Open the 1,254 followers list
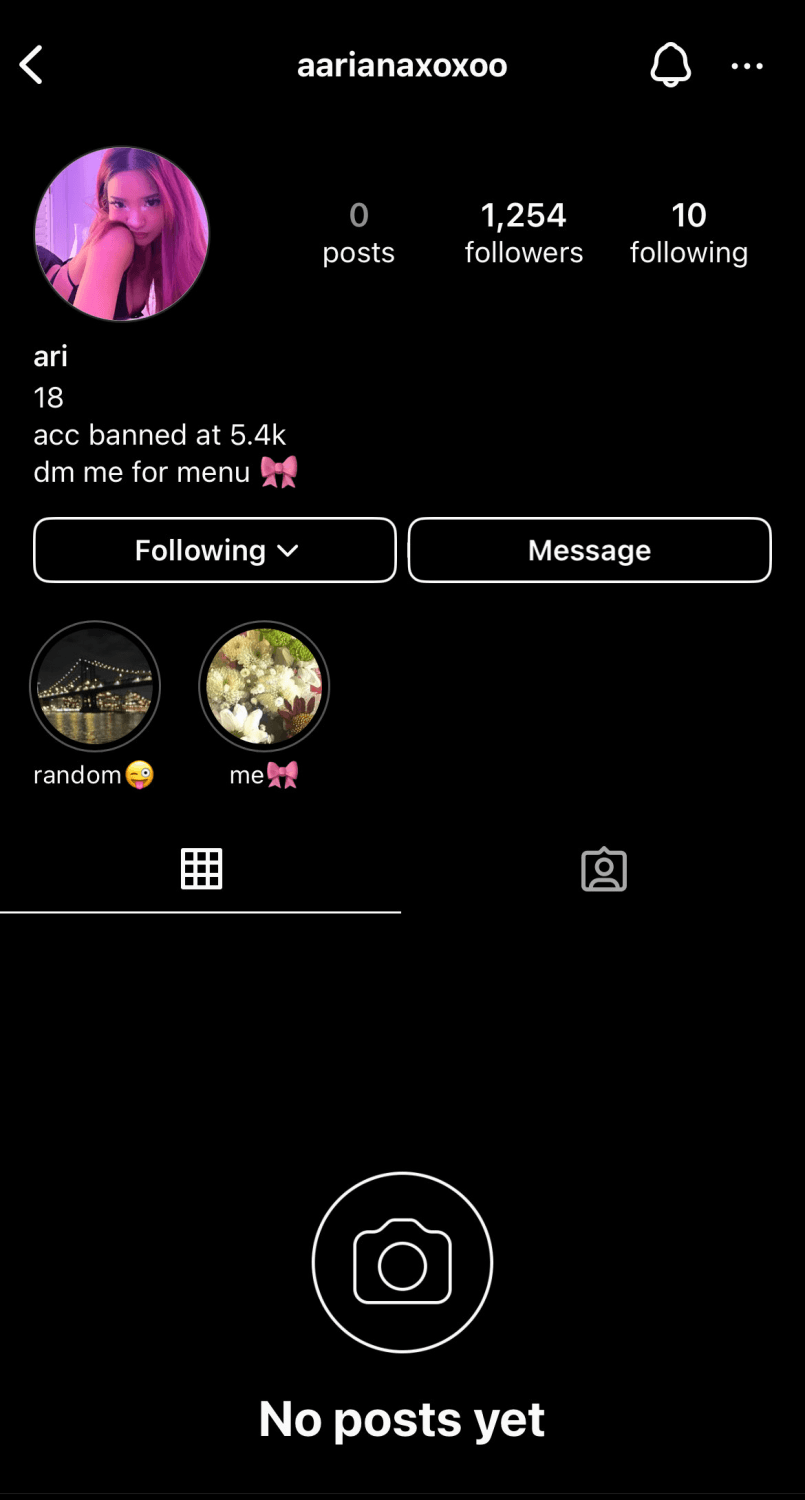This screenshot has width=805, height=1500. tap(523, 233)
